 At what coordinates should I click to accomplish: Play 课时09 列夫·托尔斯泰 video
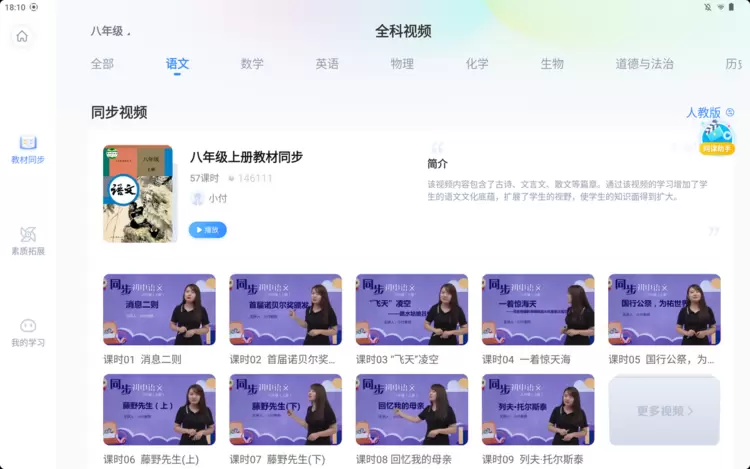click(538, 410)
